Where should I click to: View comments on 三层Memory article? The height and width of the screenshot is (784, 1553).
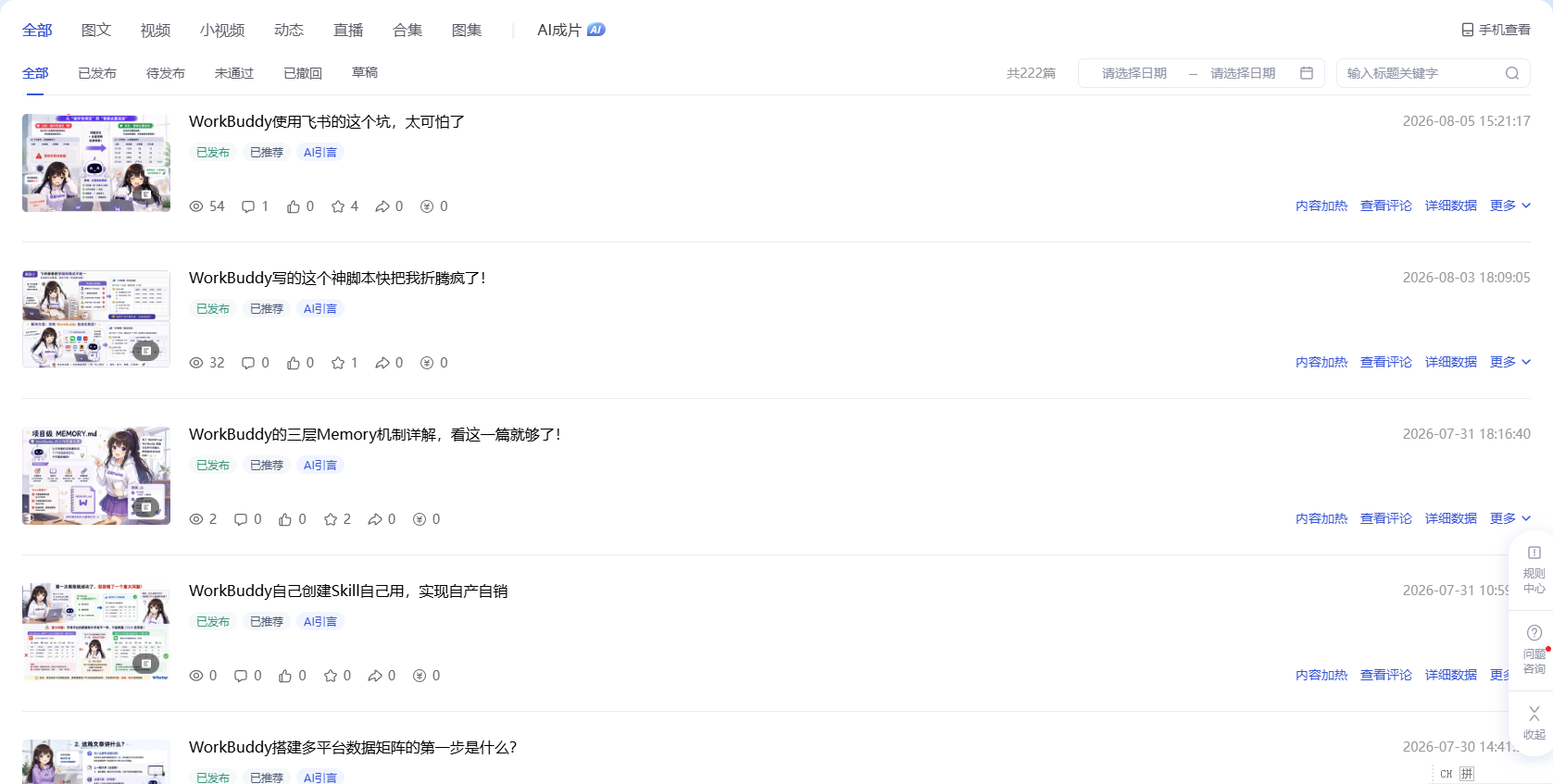pos(1385,518)
